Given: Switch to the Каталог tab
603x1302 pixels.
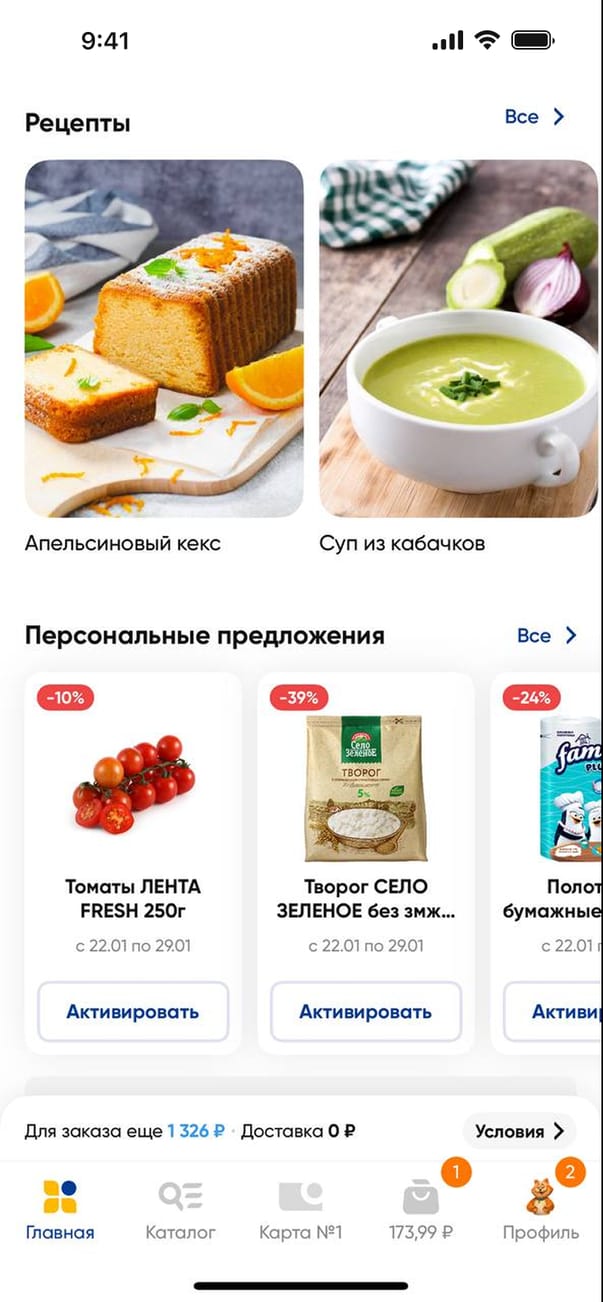Looking at the screenshot, I should coord(181,1209).
